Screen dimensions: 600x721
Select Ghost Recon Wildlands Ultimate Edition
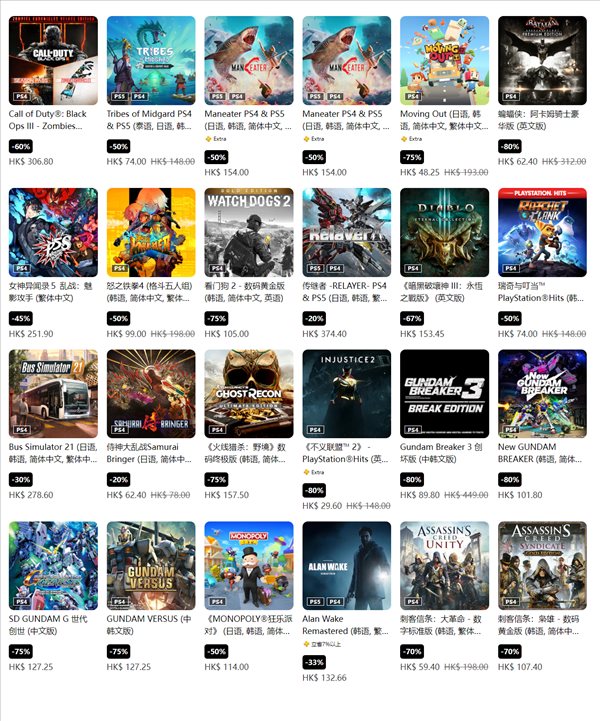click(x=249, y=394)
